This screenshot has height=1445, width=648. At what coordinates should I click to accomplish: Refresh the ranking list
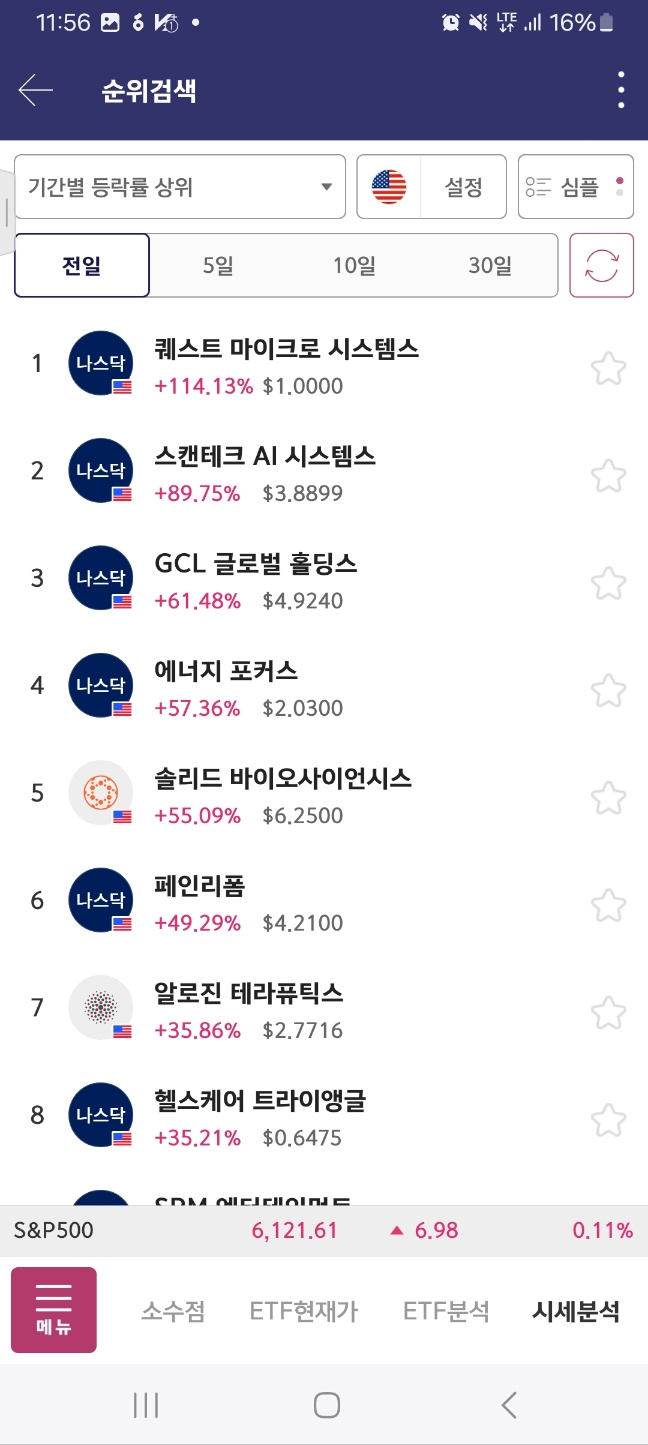pyautogui.click(x=602, y=266)
